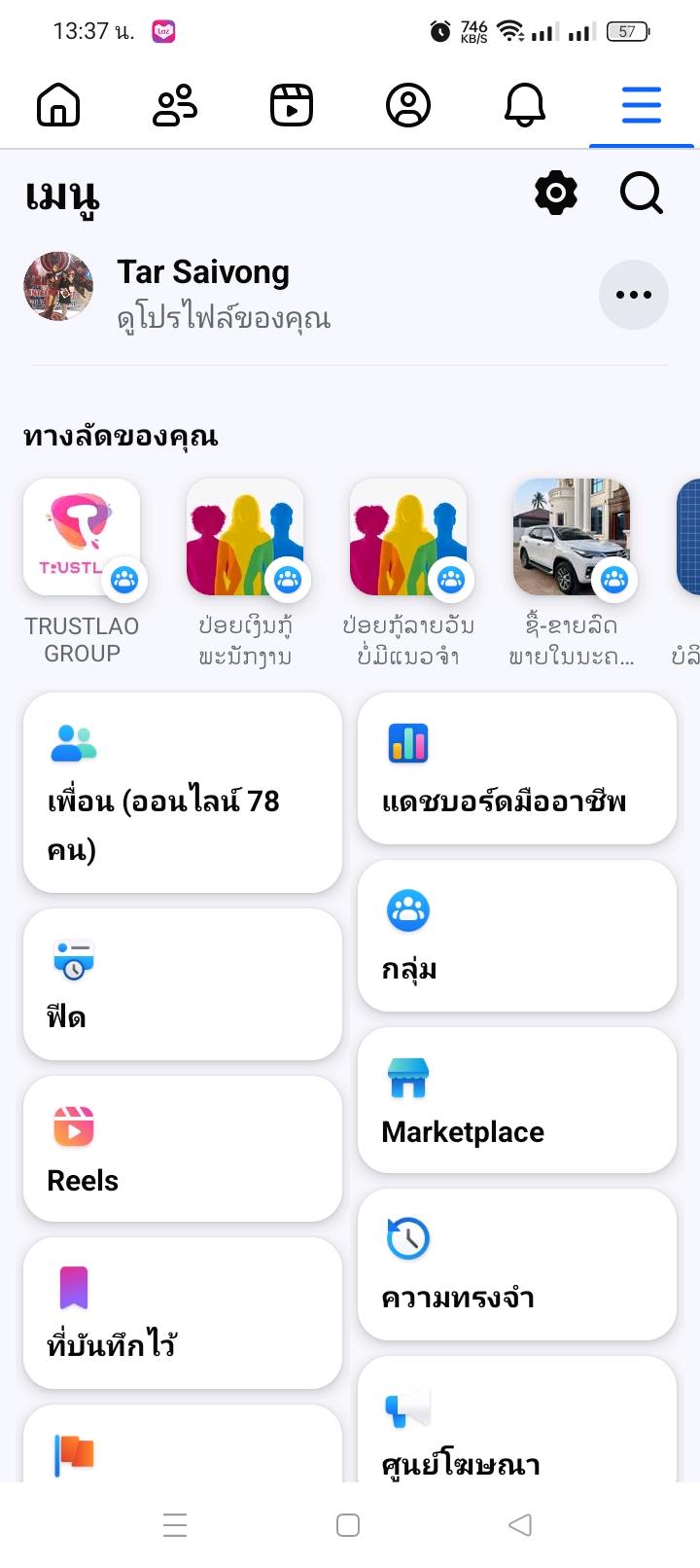This screenshot has width=700, height=1568.
Task: Open the ฟีด card
Action: click(183, 984)
